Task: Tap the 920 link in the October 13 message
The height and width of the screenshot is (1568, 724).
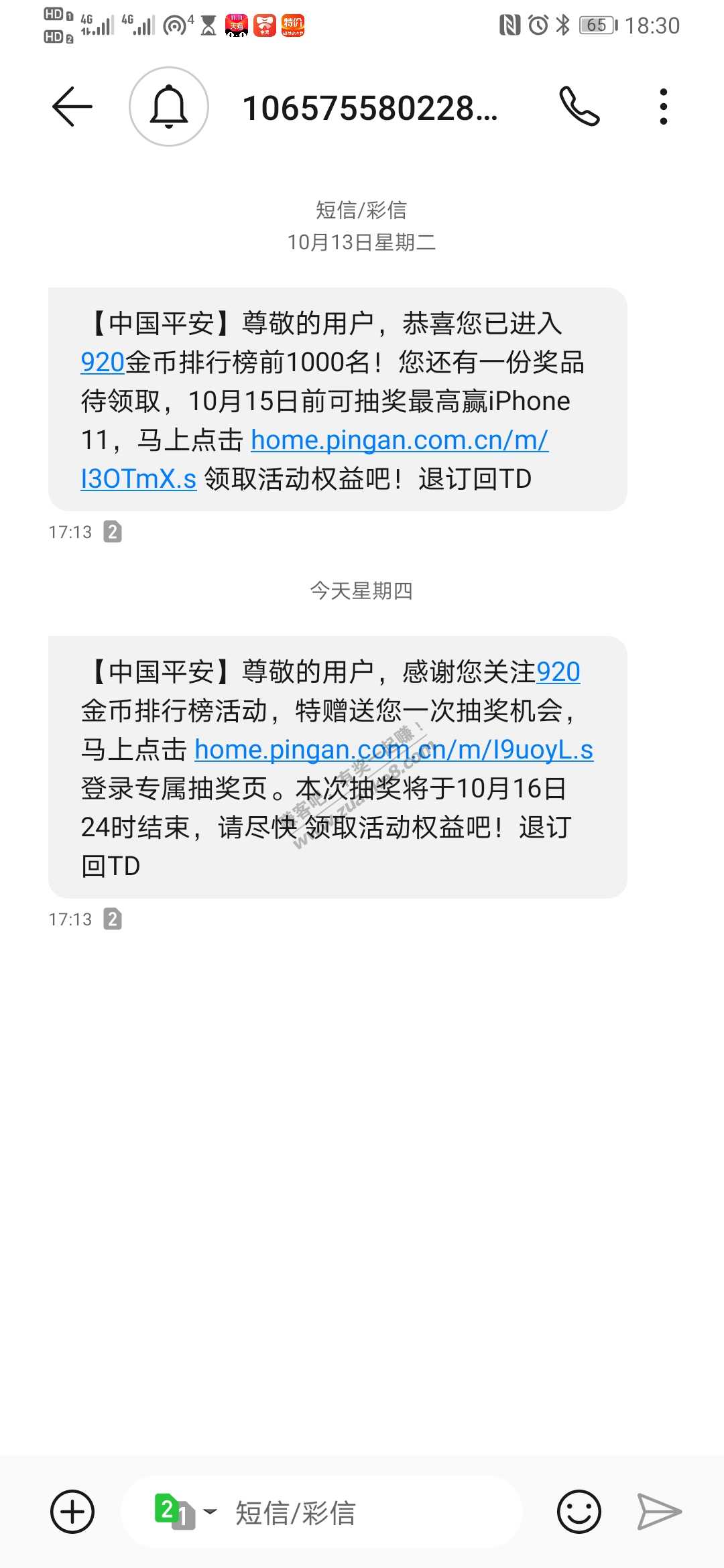Action: click(103, 363)
